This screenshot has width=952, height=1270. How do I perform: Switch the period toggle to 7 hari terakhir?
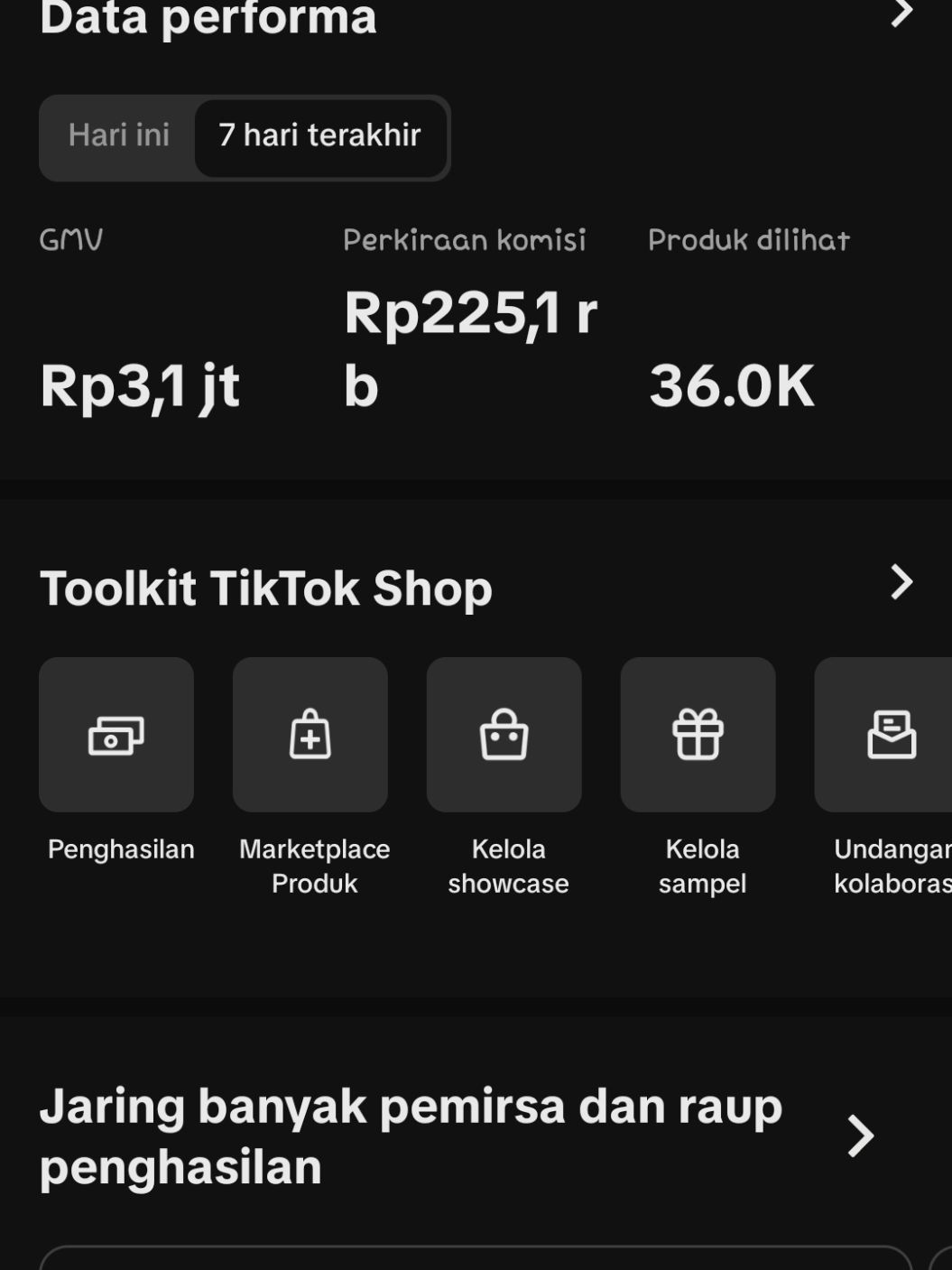click(319, 137)
